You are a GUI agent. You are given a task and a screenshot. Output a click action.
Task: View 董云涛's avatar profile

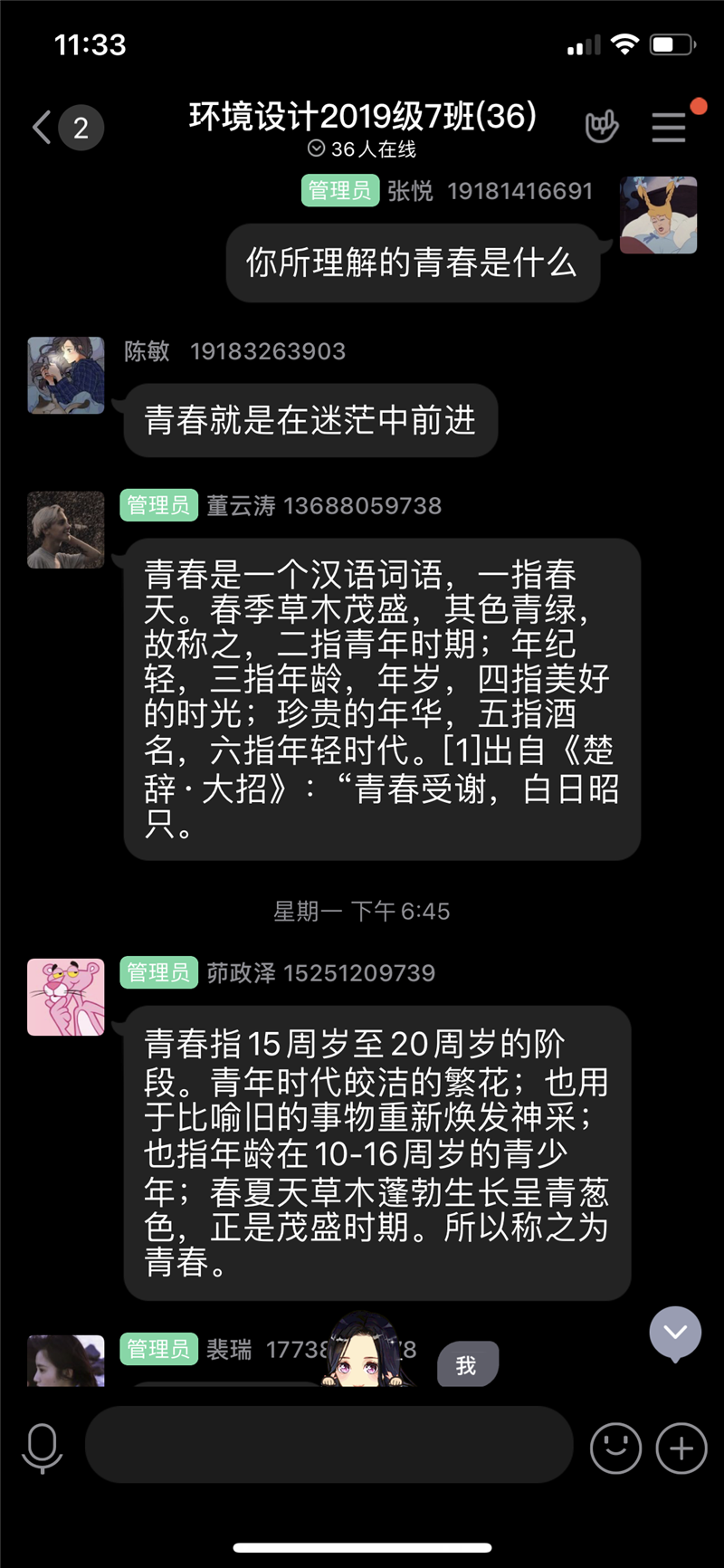click(x=66, y=530)
